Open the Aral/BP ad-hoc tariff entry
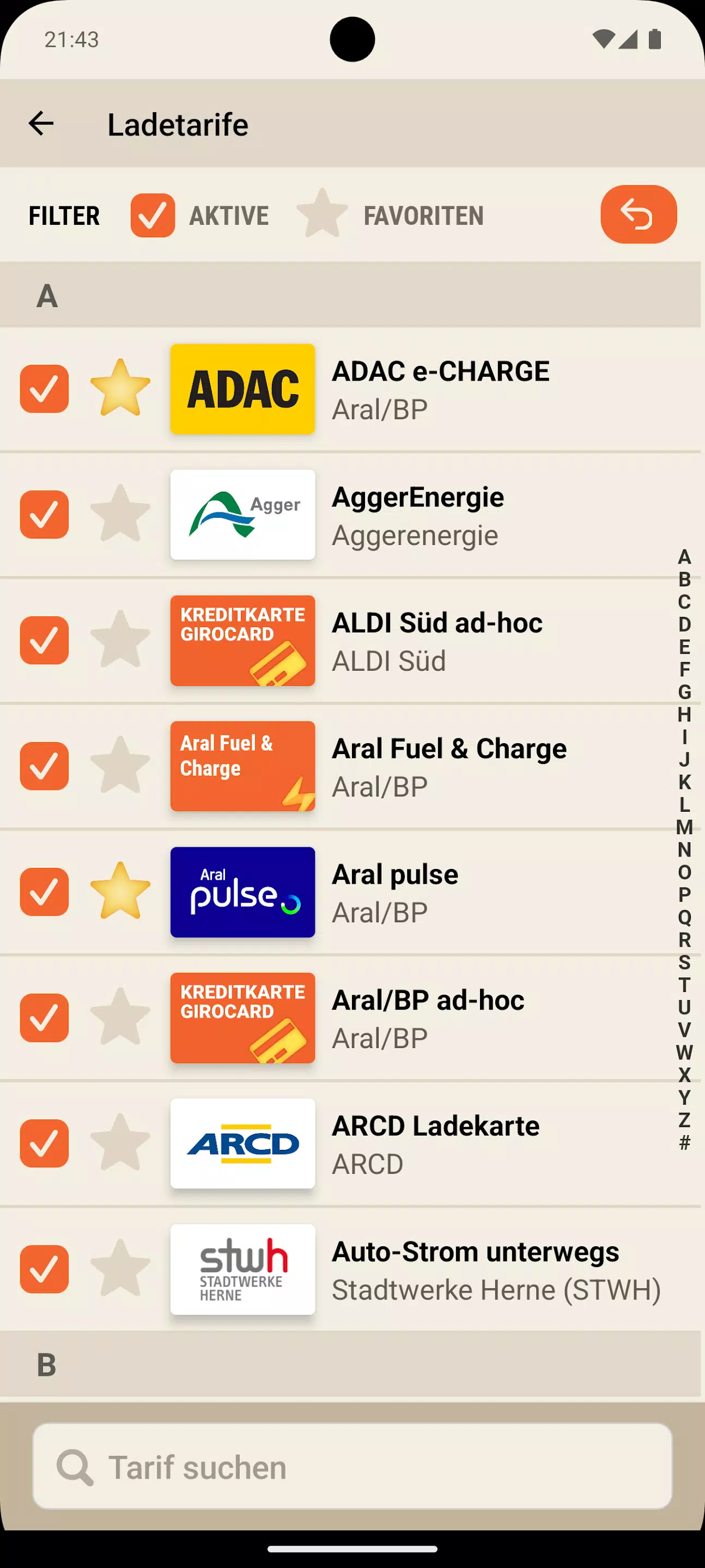This screenshot has height=1568, width=705. [427, 1018]
